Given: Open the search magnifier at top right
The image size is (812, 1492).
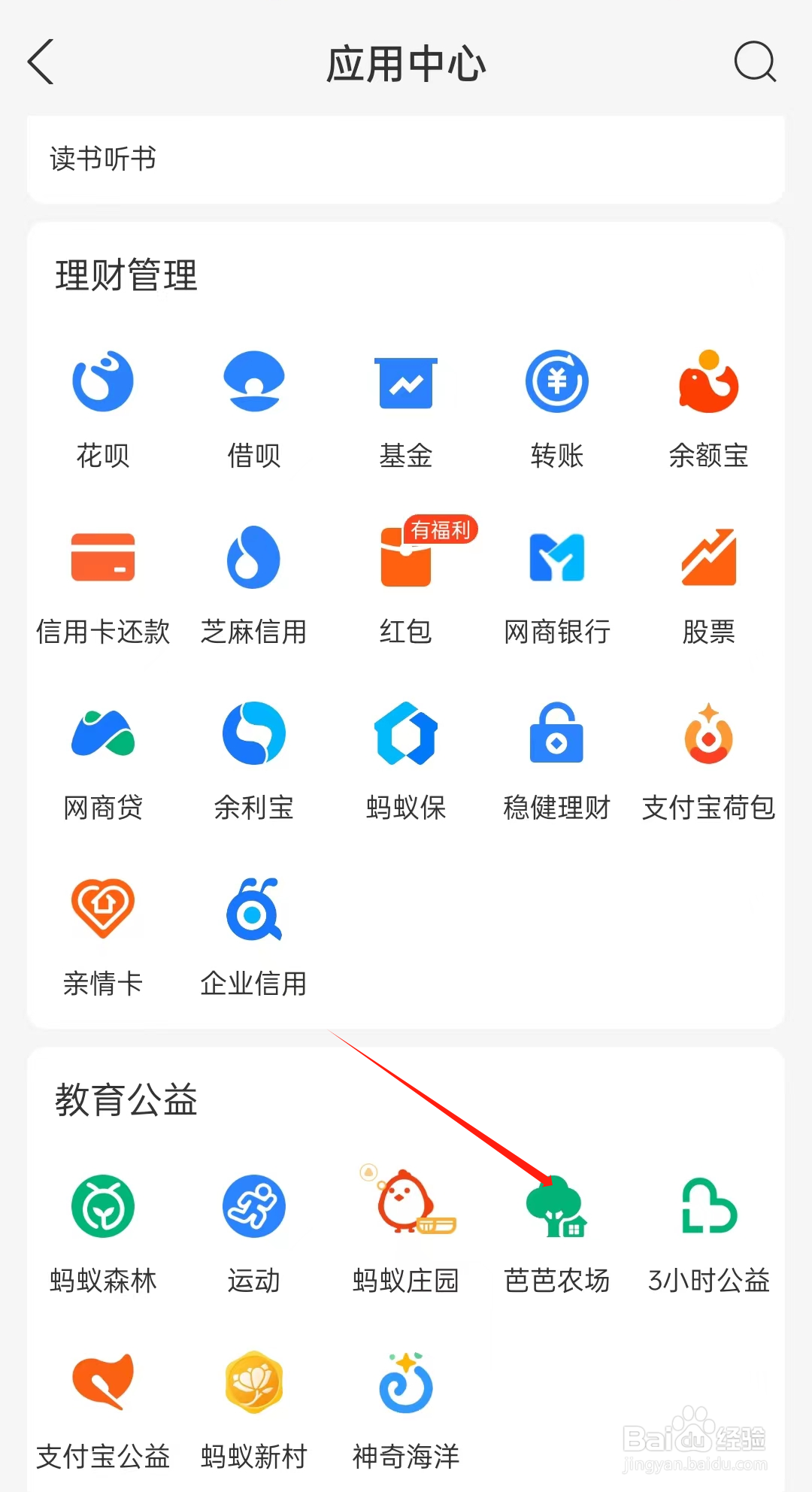Looking at the screenshot, I should click(x=756, y=62).
